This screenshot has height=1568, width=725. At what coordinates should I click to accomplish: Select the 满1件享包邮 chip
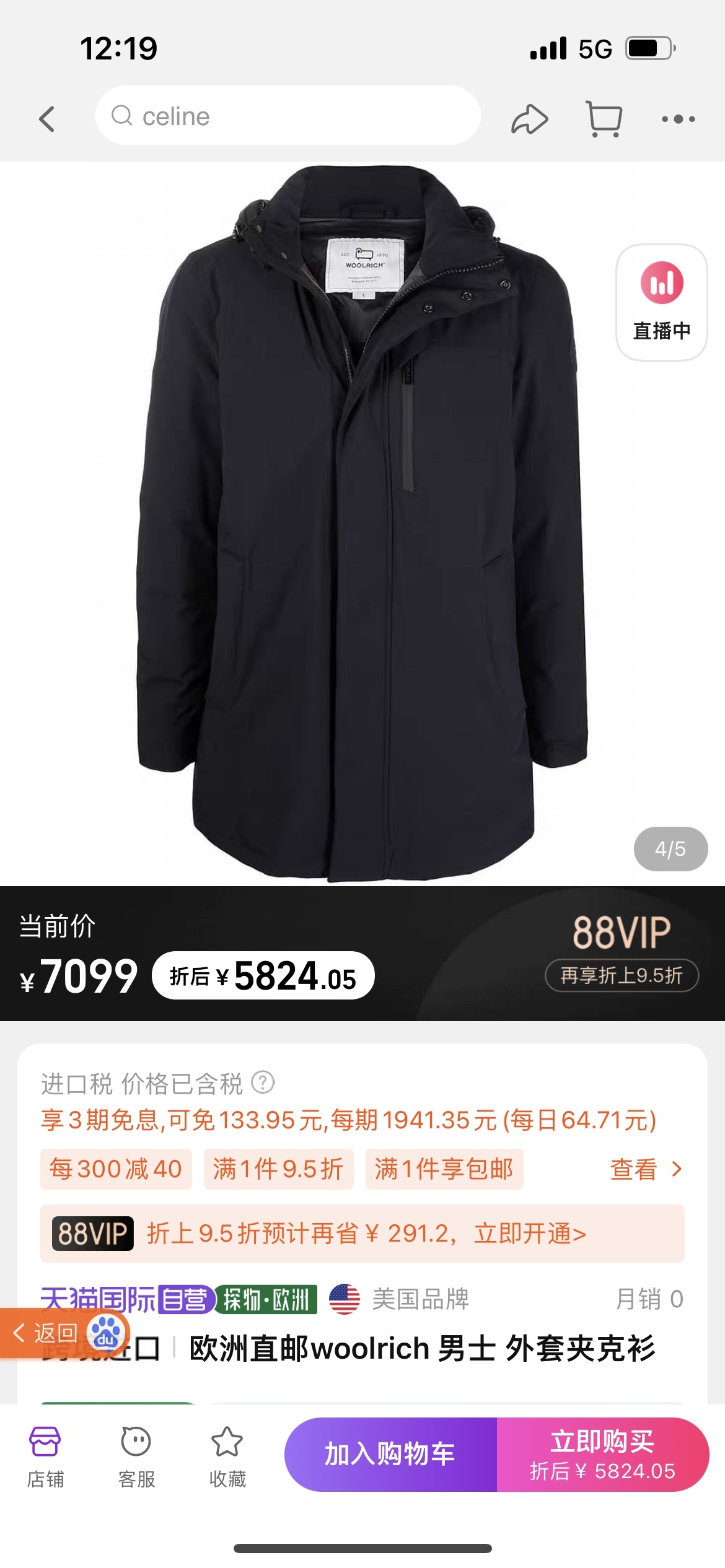(444, 1169)
